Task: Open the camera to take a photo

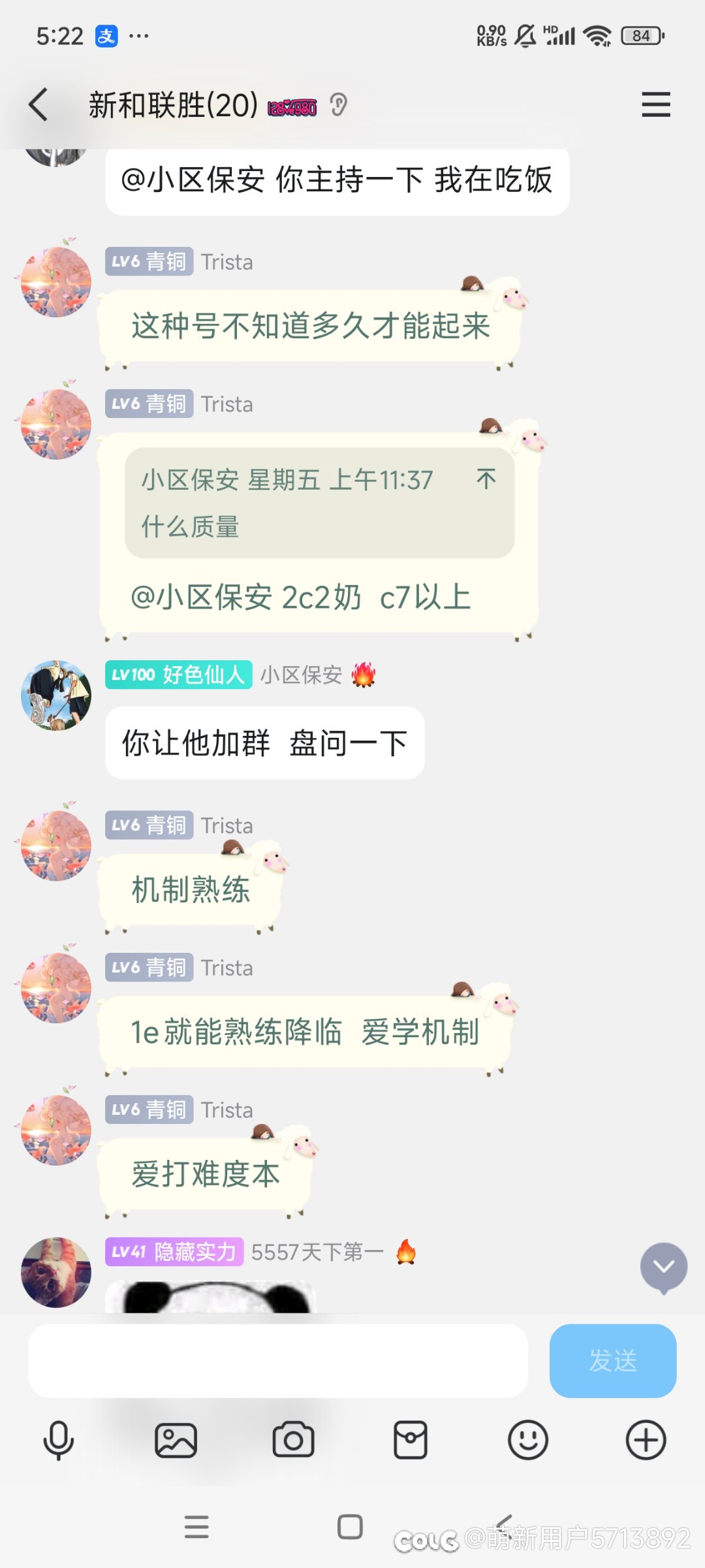Action: tap(293, 1440)
